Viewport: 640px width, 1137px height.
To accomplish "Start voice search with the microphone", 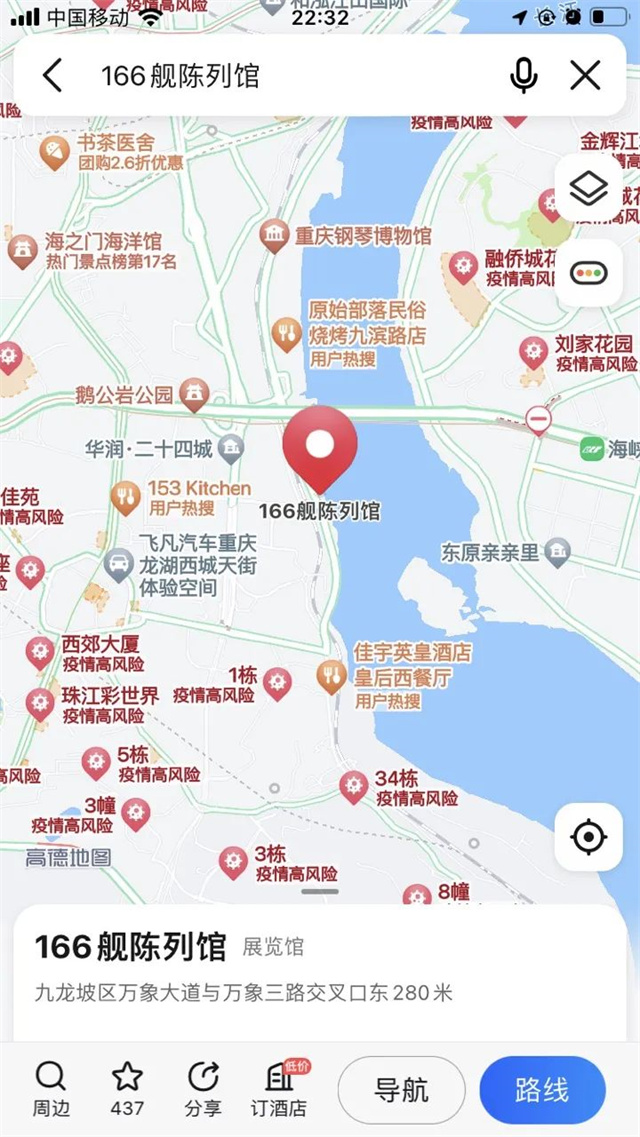I will [523, 75].
